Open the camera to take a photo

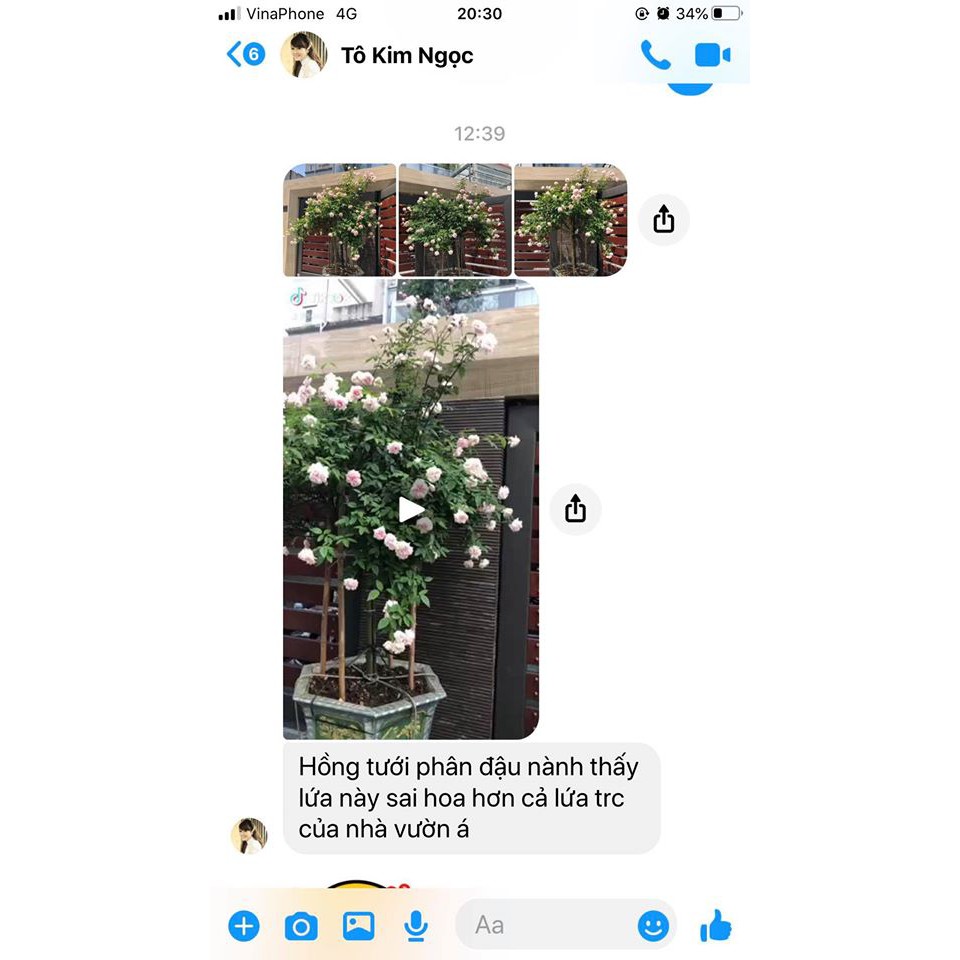pos(300,926)
